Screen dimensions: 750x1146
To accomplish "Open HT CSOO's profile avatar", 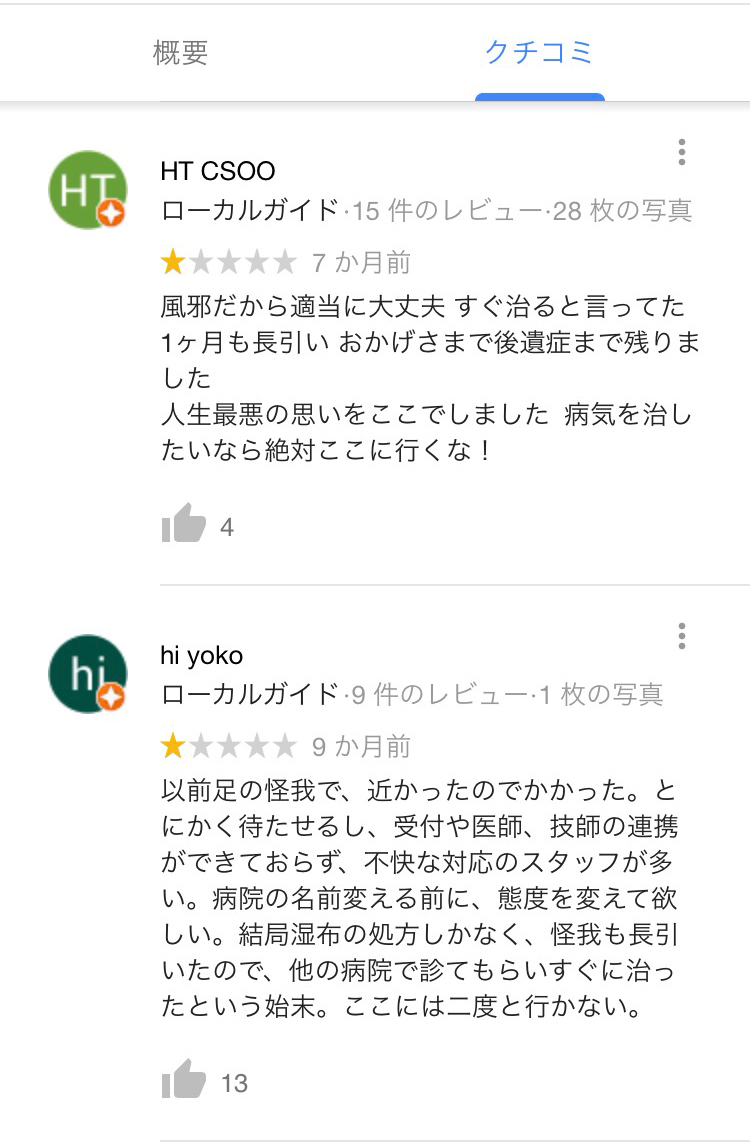I will click(x=88, y=190).
